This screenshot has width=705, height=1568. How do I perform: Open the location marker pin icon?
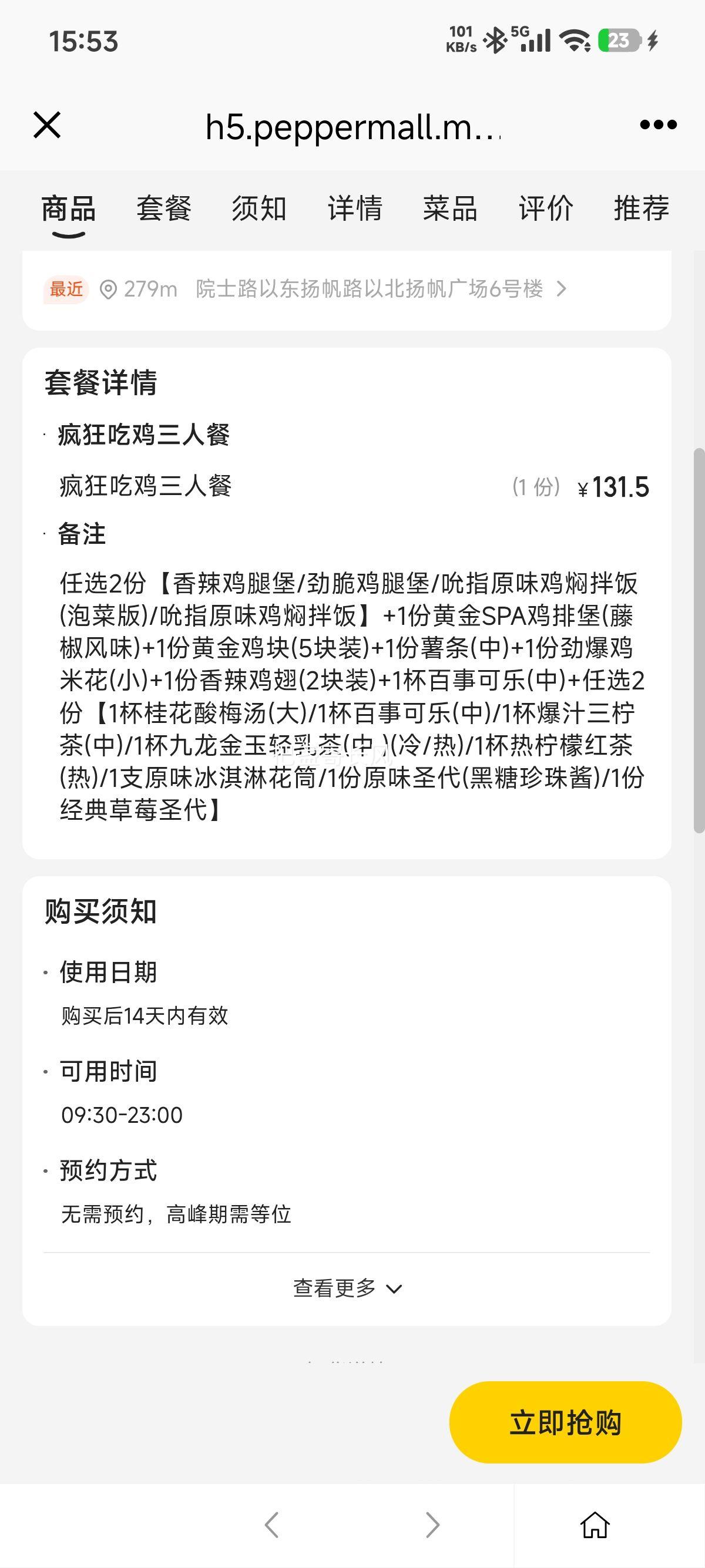(x=108, y=288)
